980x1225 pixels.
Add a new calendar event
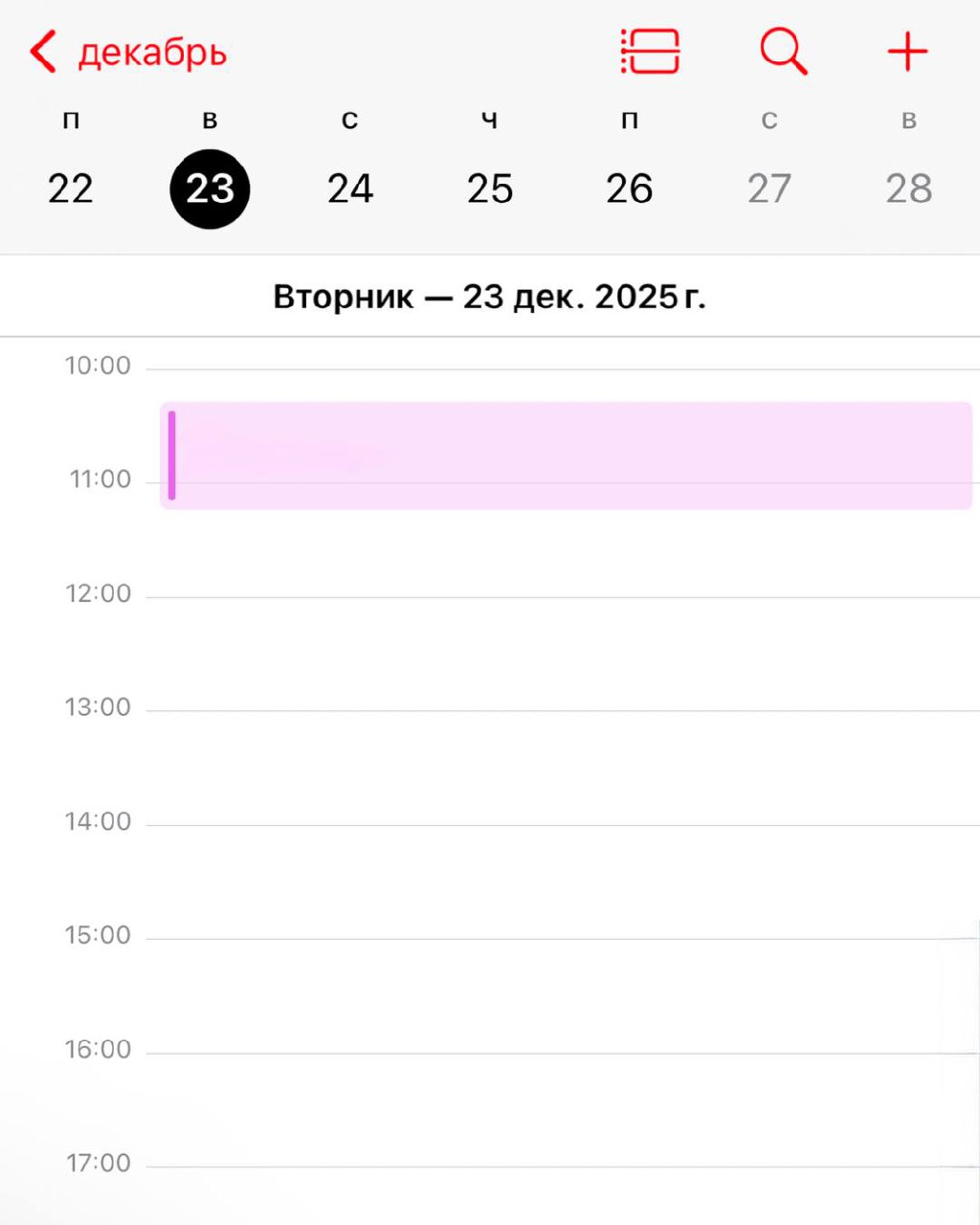point(907,51)
